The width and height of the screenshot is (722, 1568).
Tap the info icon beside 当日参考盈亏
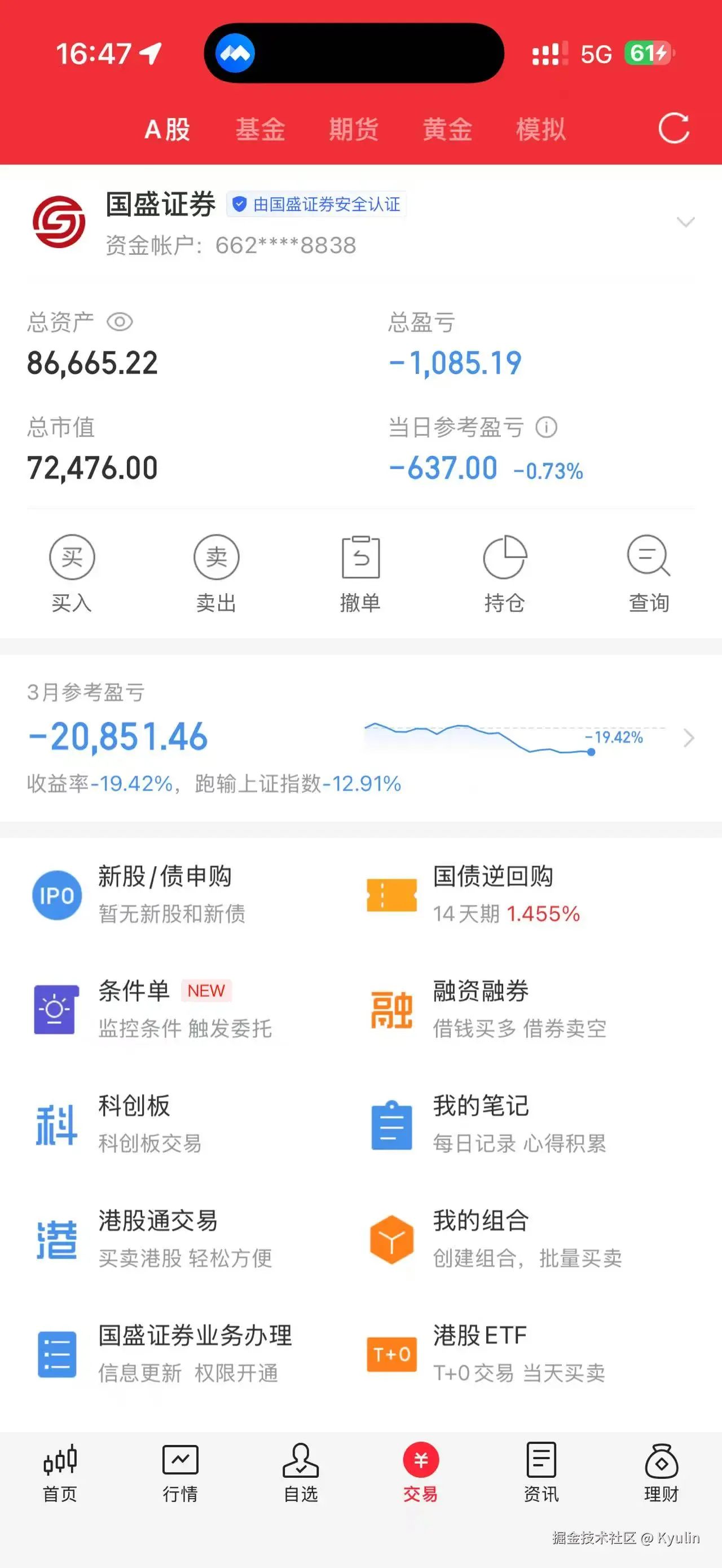(547, 428)
